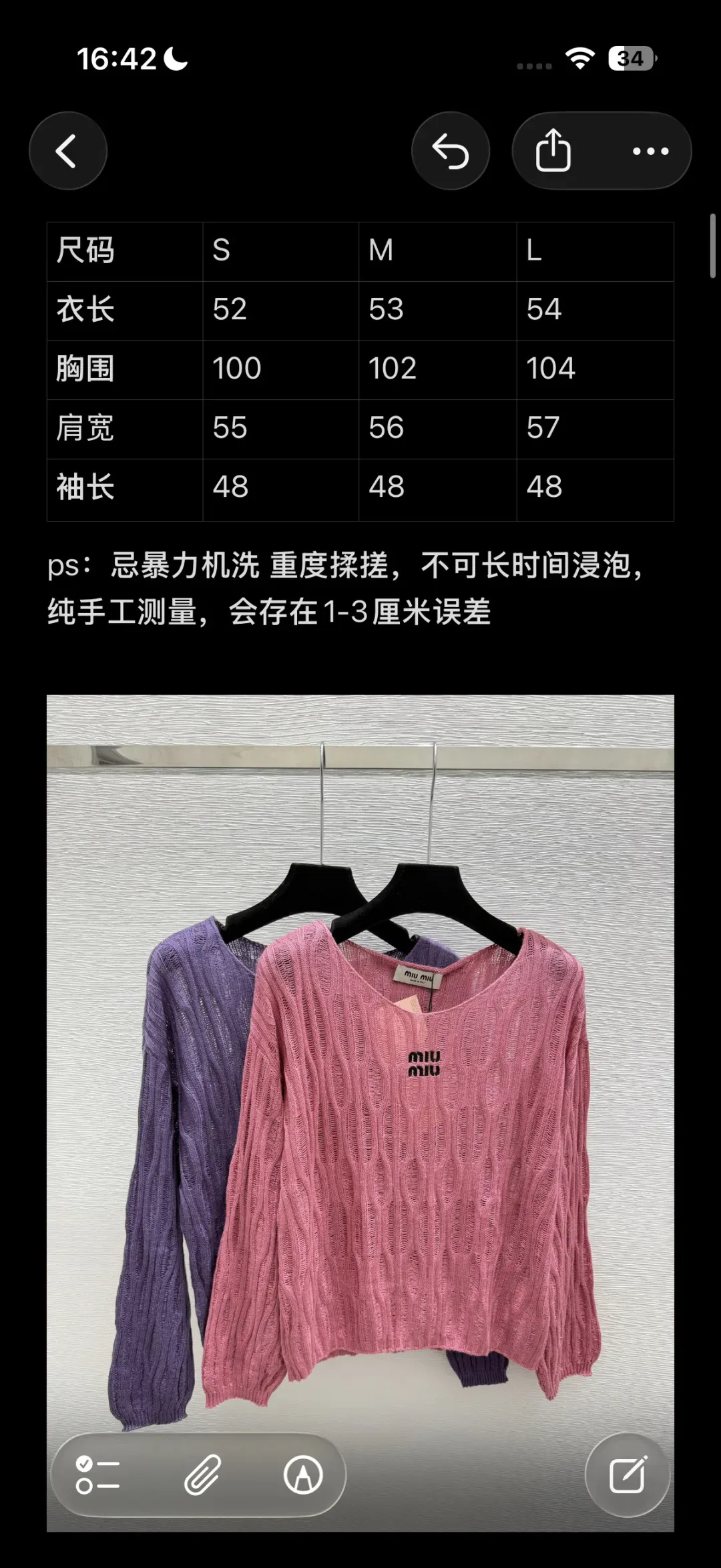Add a checklist to the note
Image resolution: width=721 pixels, height=1568 pixels.
(97, 1475)
